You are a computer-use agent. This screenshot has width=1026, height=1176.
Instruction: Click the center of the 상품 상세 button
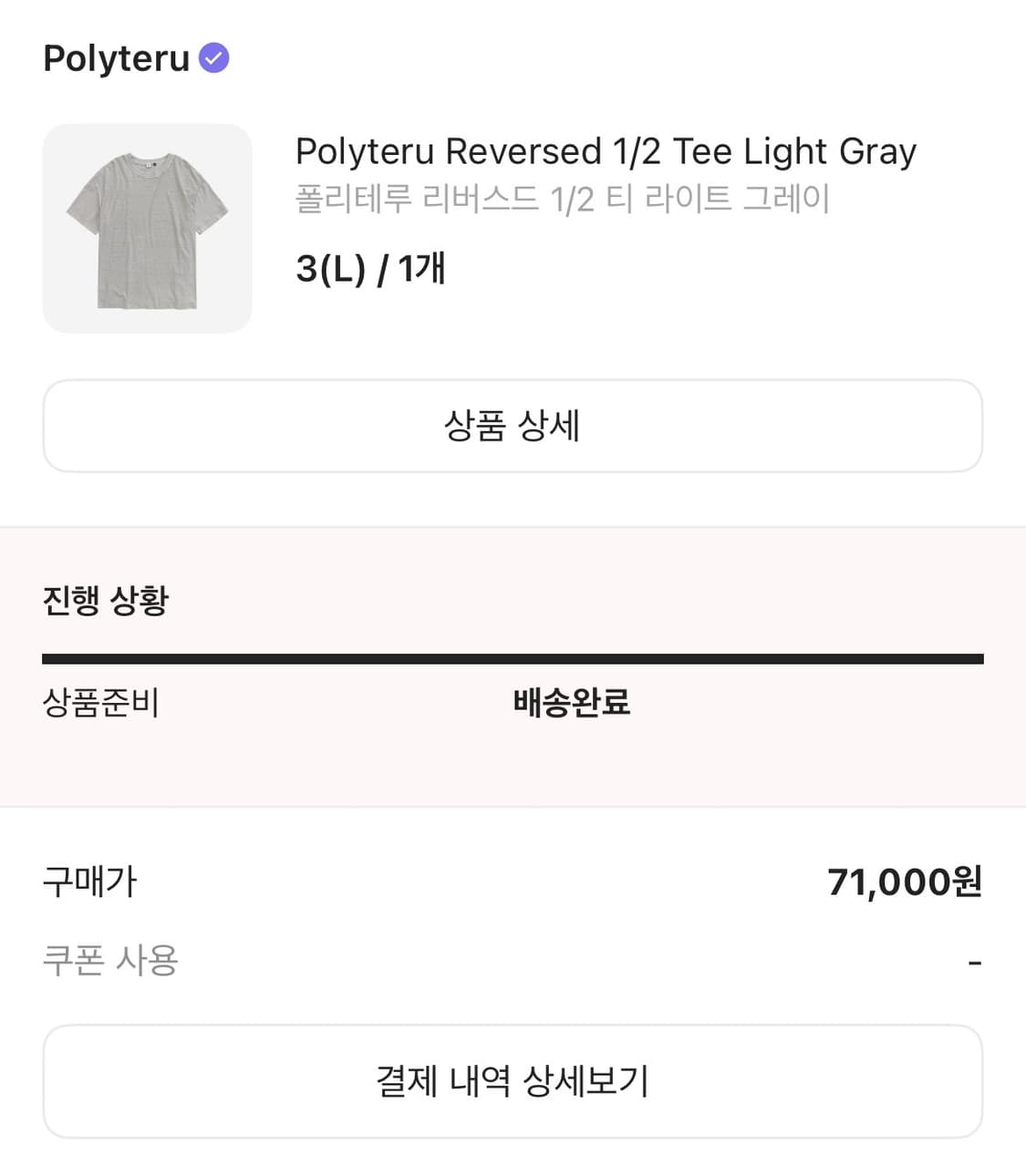[x=513, y=426]
